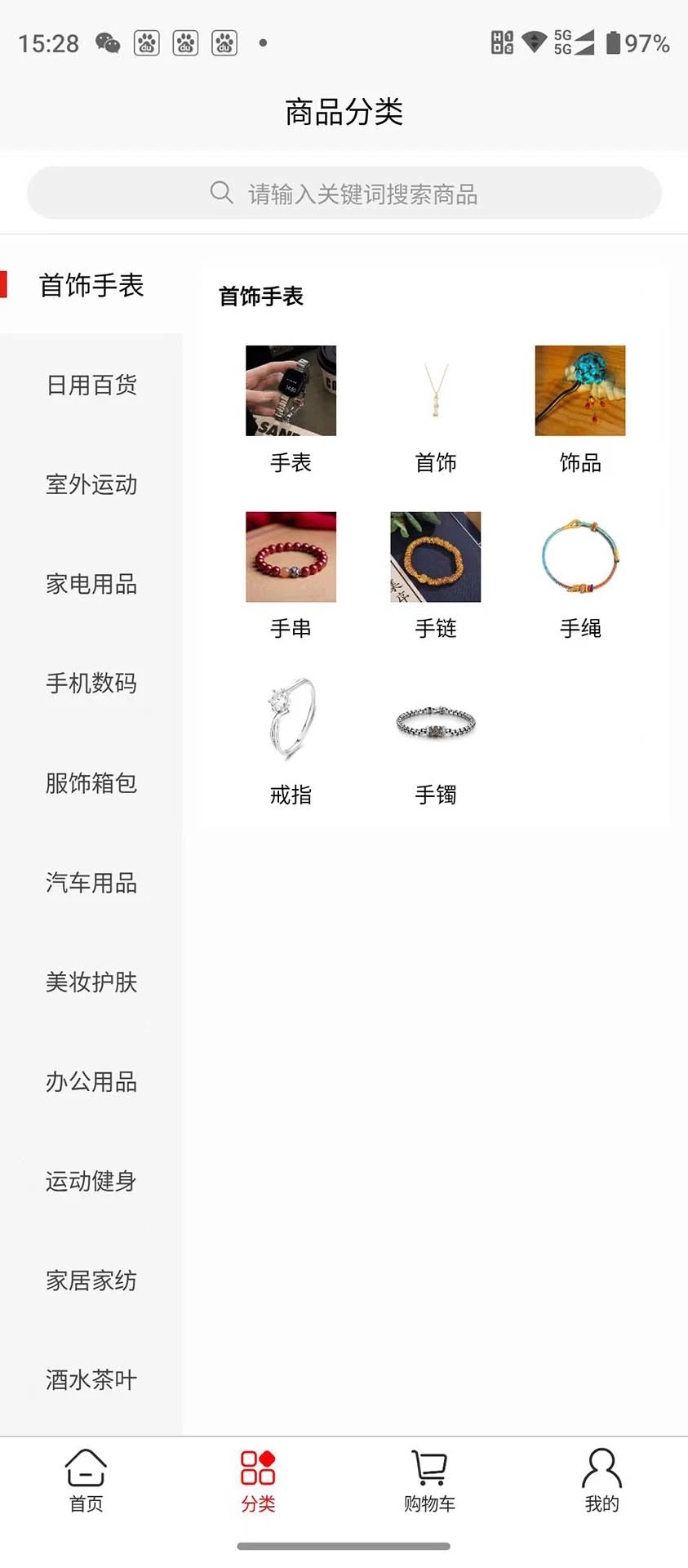The height and width of the screenshot is (1568, 688).
Task: Open the 手串 bead bracelet thumbnail
Action: 291,556
